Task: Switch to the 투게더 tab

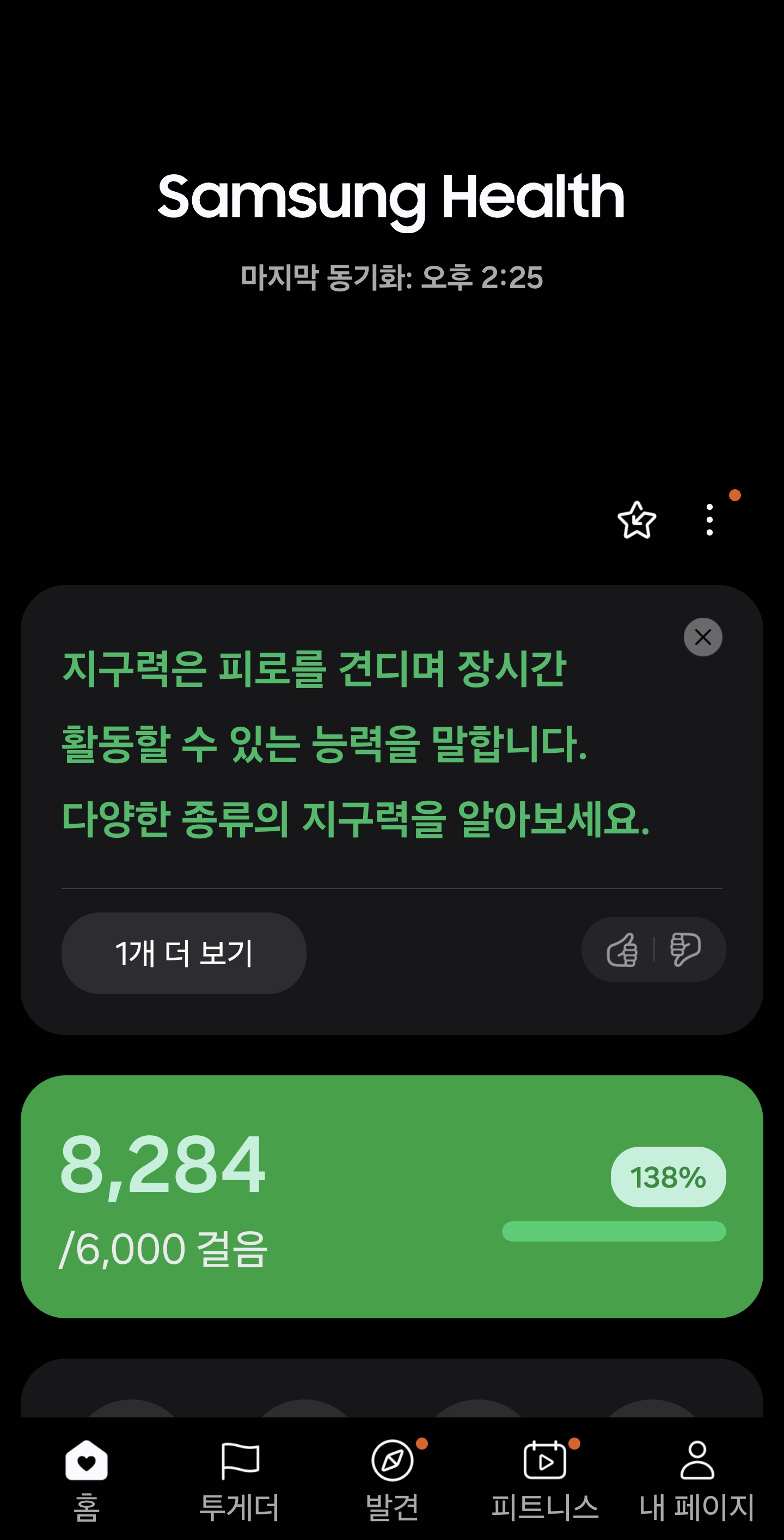Action: coord(239,1479)
